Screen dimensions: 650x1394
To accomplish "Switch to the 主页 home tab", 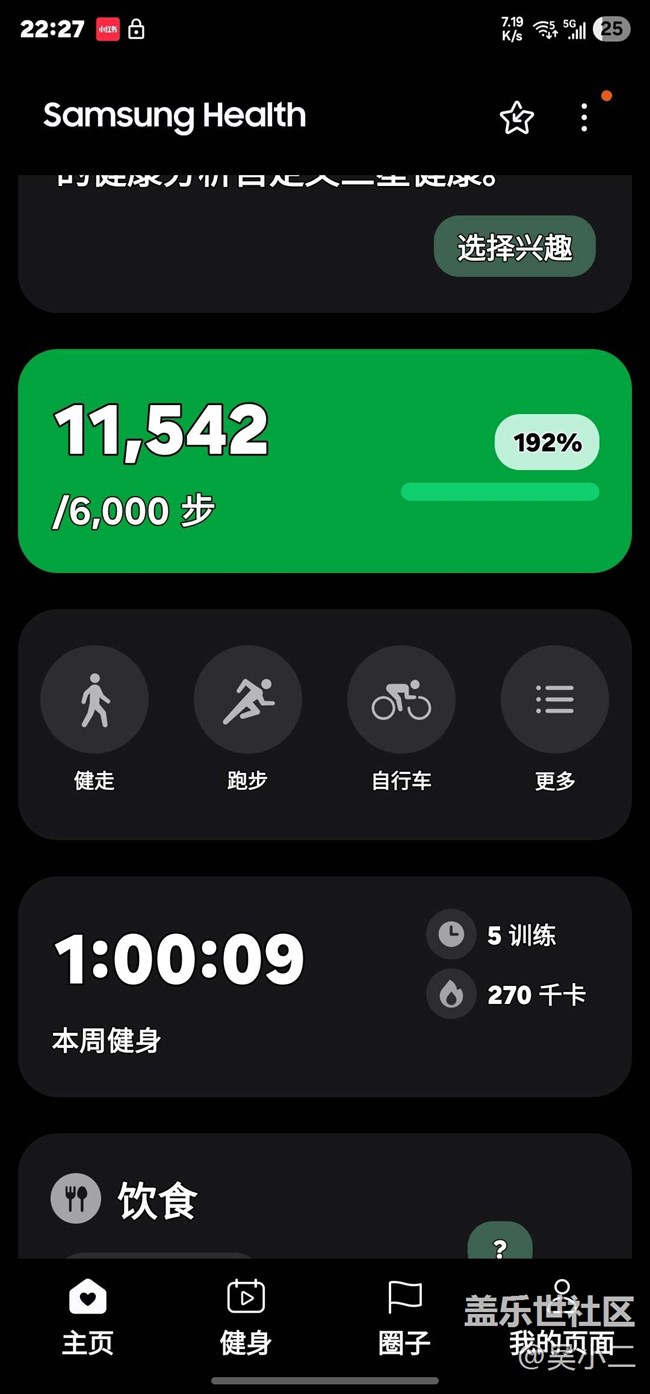I will coord(88,1318).
